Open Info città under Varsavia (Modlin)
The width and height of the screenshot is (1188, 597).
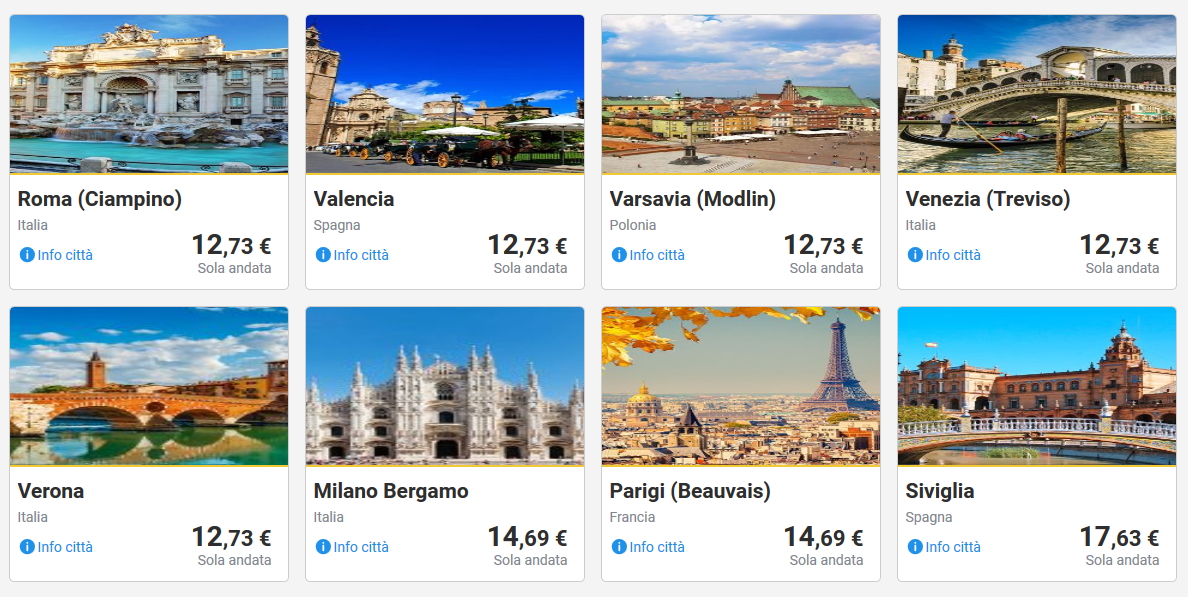(649, 255)
